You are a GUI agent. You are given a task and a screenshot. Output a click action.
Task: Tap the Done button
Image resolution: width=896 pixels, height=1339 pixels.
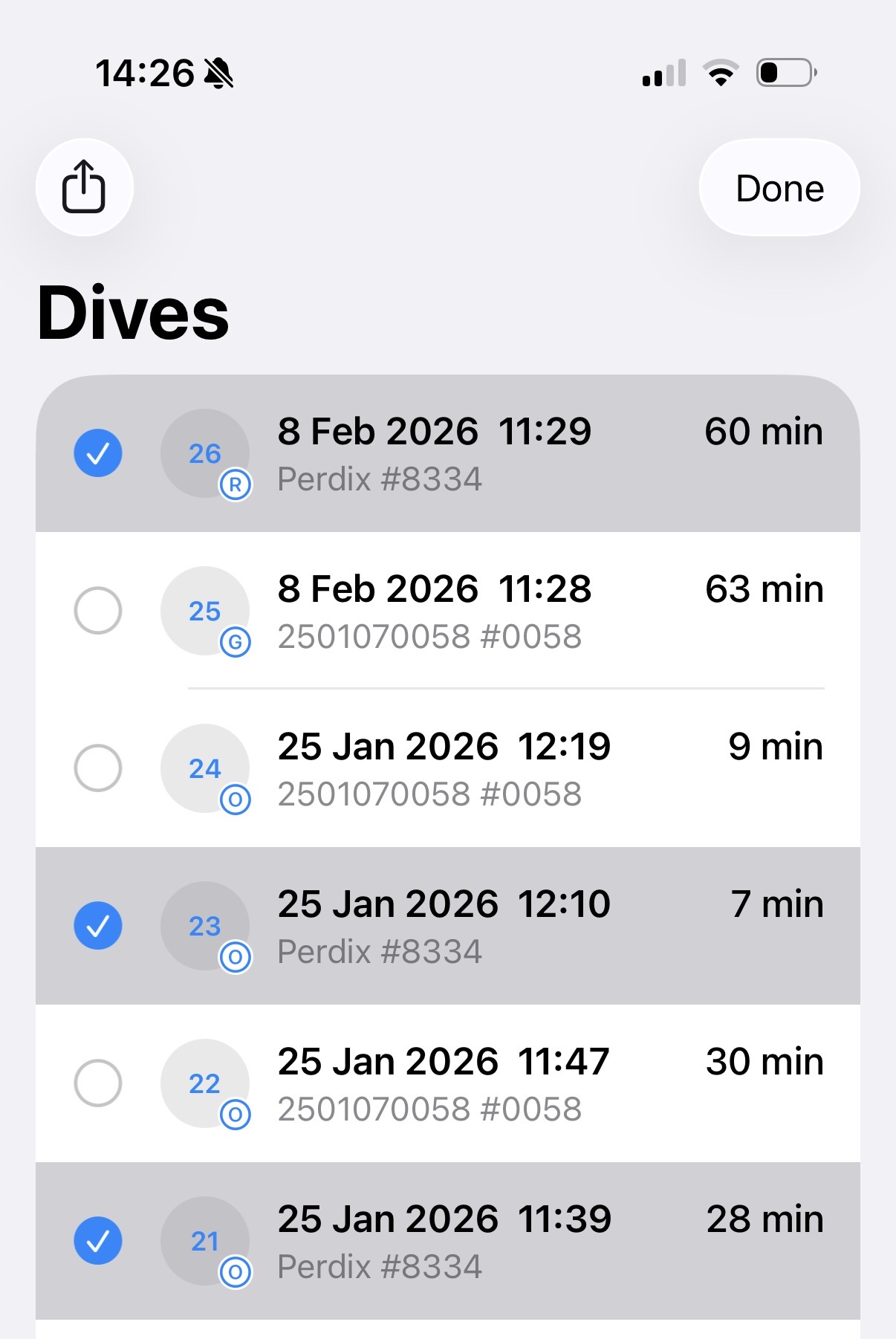click(x=779, y=188)
